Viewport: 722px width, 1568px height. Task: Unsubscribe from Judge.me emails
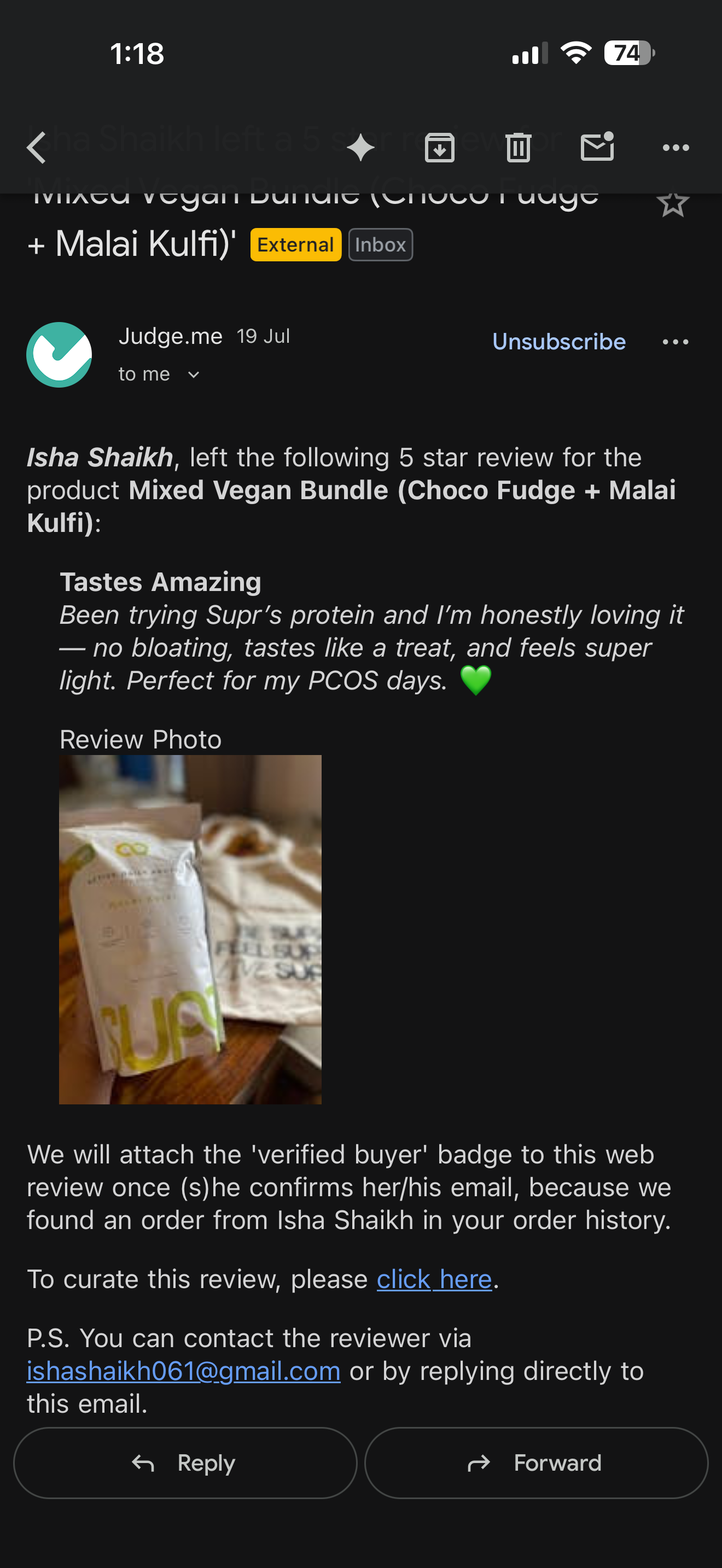pos(558,342)
